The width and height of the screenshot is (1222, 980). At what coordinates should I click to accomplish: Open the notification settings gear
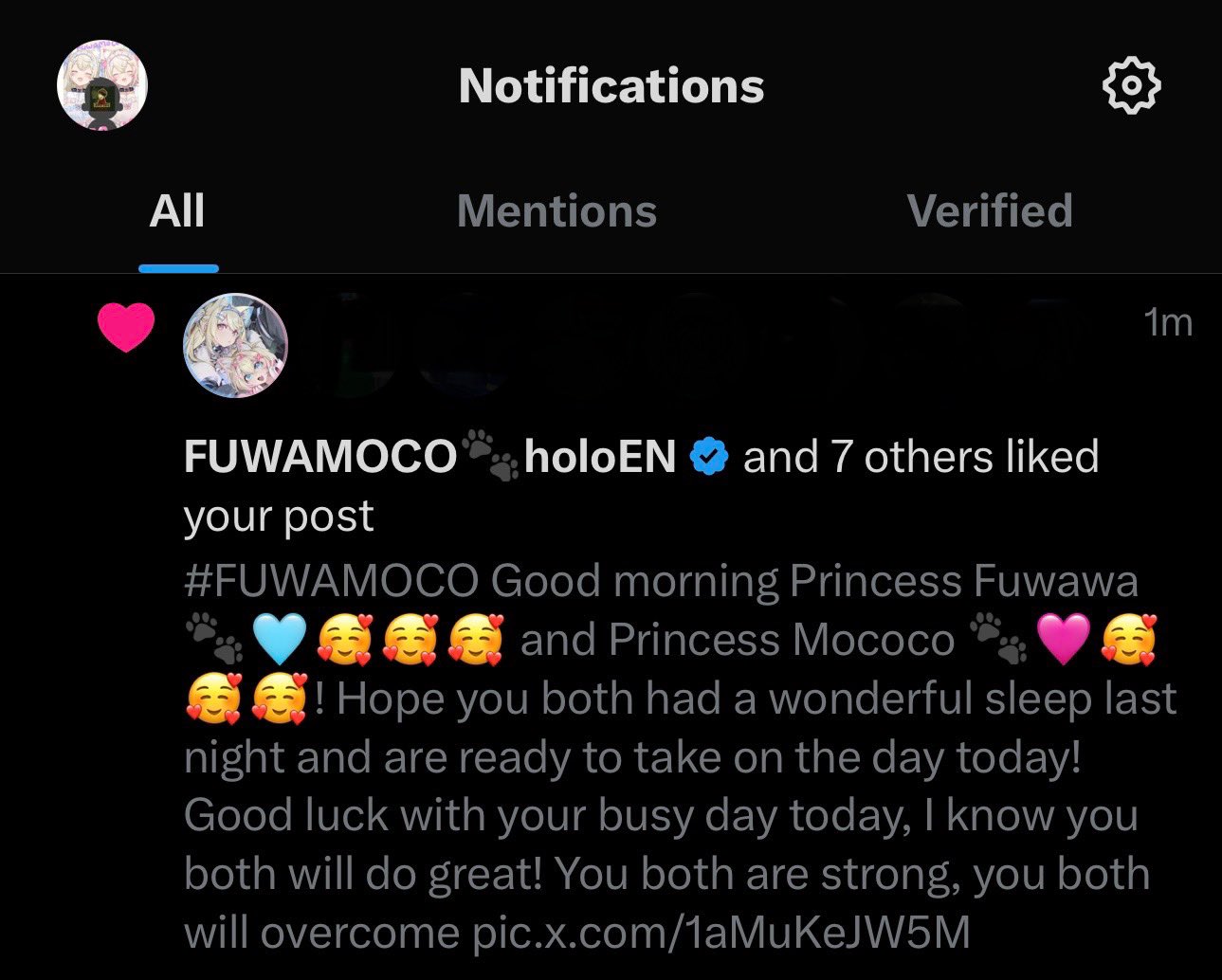(1131, 86)
